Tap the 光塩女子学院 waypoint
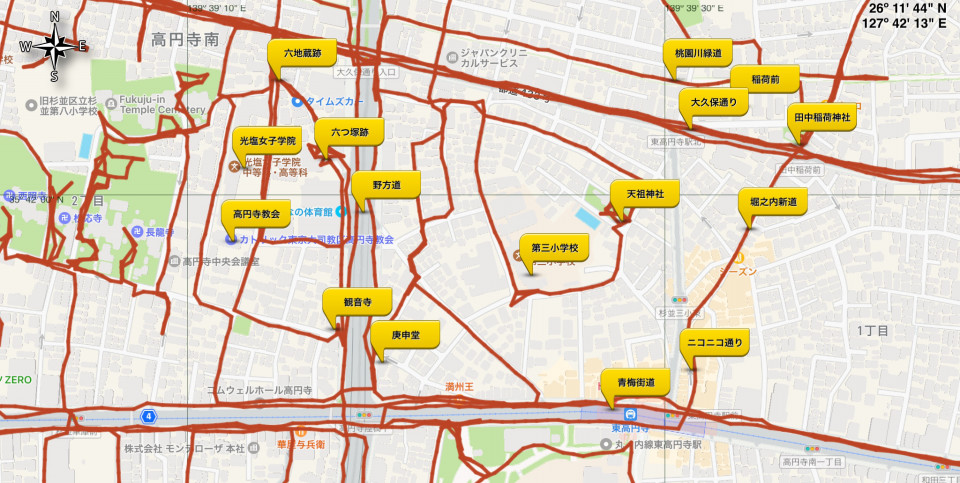Image resolution: width=960 pixels, height=483 pixels. [x=267, y=141]
